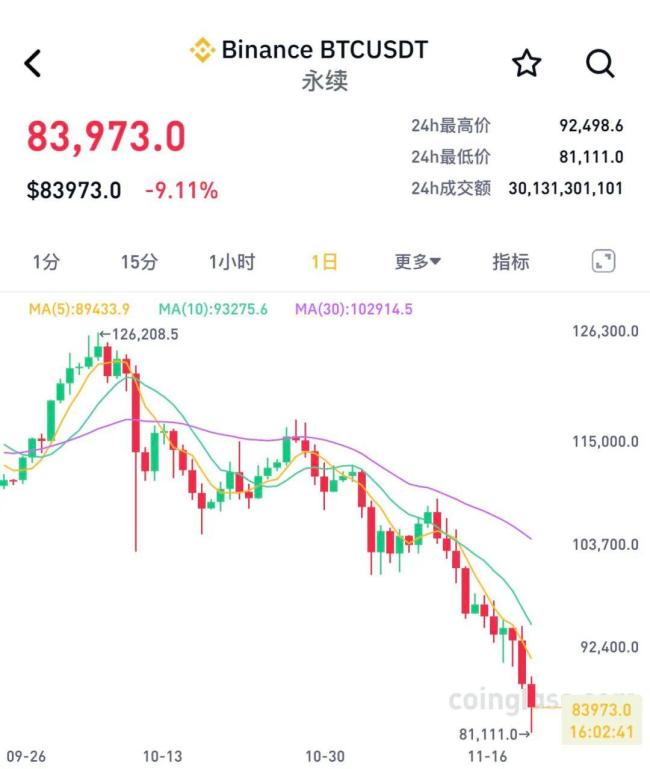Viewport: 650px width, 769px height.
Task: Select the 15分 timeframe
Action: pyautogui.click(x=139, y=262)
